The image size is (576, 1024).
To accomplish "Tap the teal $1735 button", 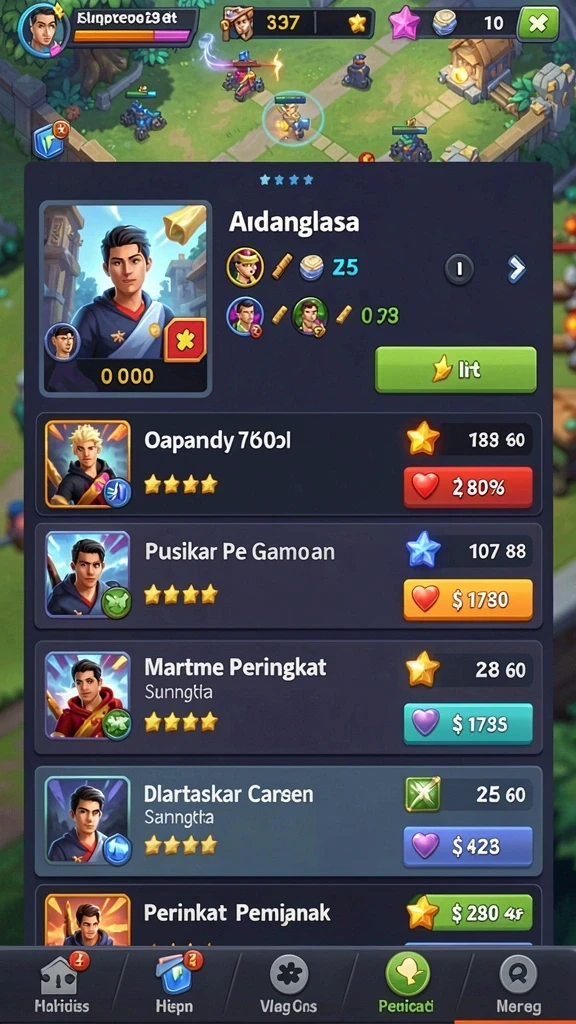I will pos(468,724).
